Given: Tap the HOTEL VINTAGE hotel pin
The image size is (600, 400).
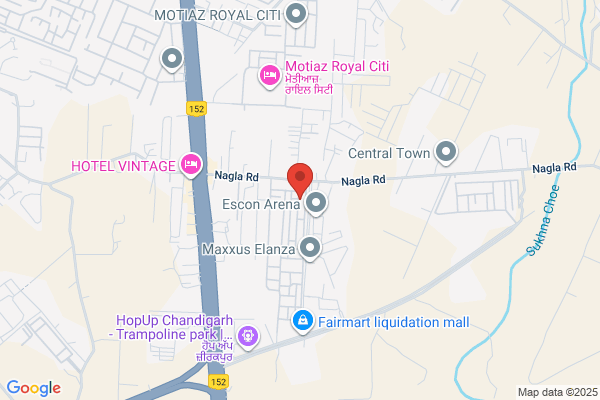Looking at the screenshot, I should coord(191,165).
